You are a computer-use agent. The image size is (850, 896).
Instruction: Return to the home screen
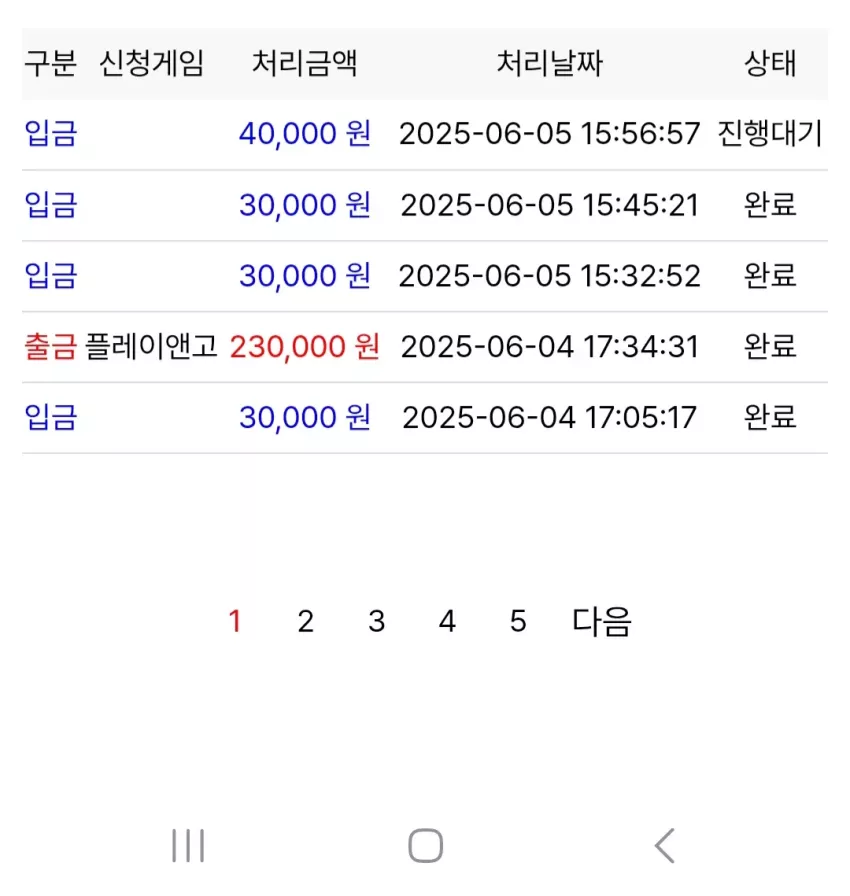426,845
